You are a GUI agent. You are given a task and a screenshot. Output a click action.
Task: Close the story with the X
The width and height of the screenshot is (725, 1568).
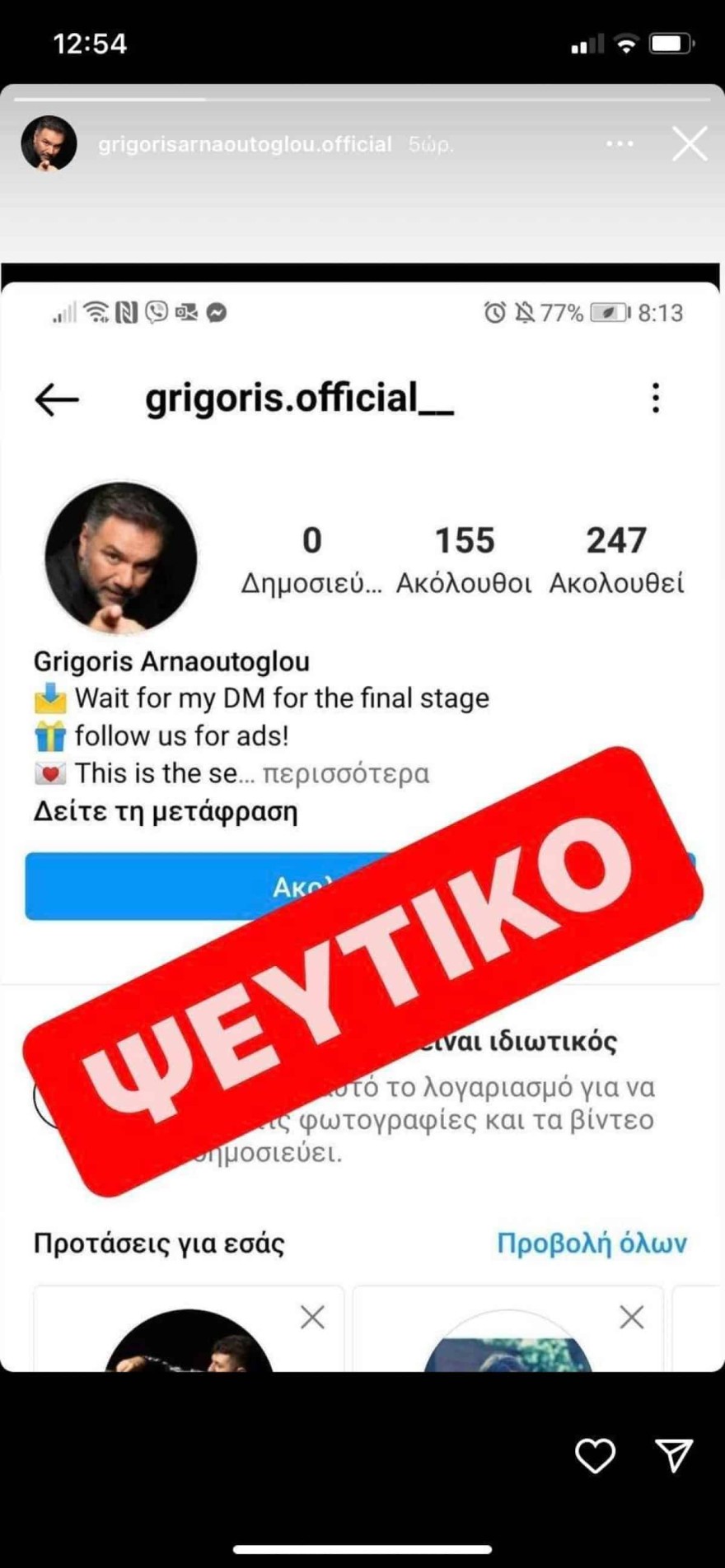click(690, 142)
